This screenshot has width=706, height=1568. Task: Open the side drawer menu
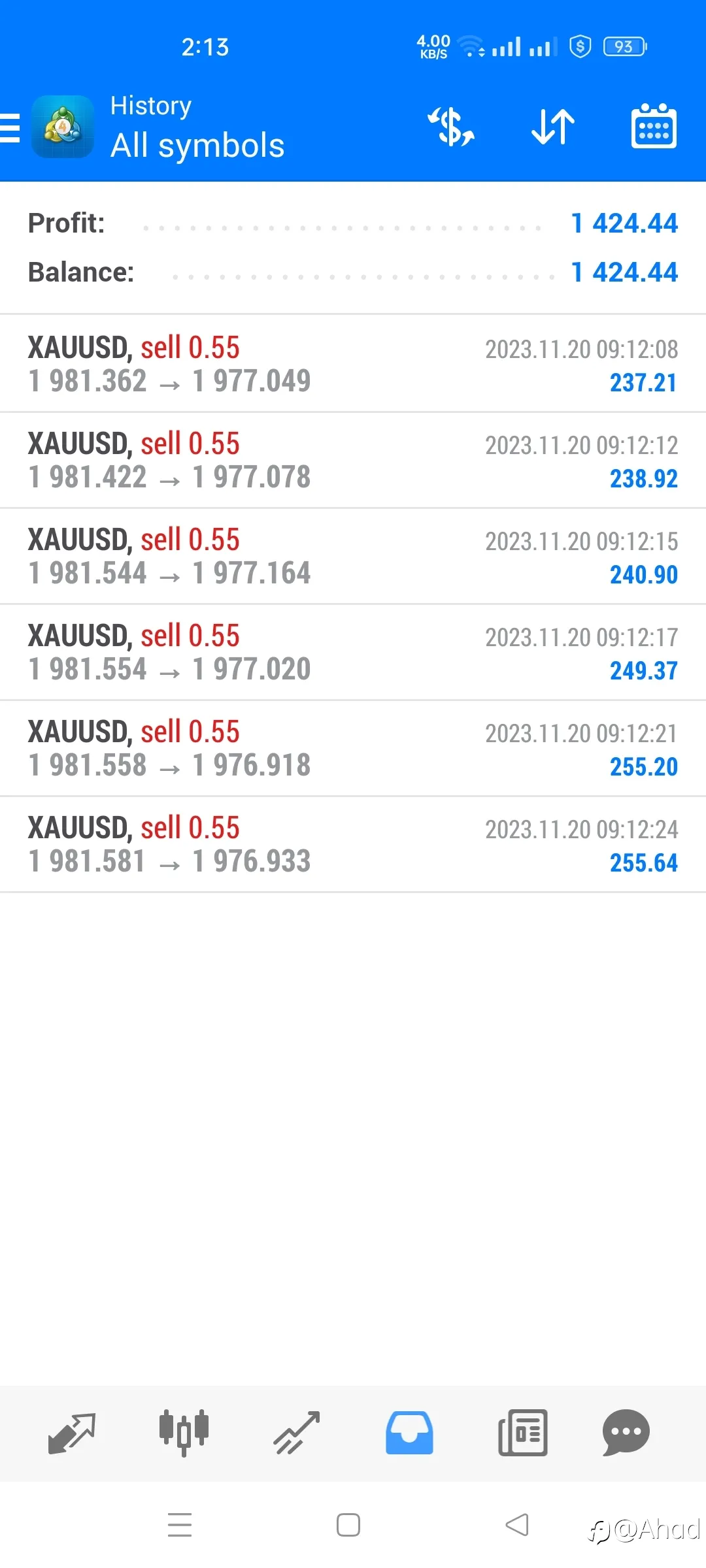(x=10, y=127)
